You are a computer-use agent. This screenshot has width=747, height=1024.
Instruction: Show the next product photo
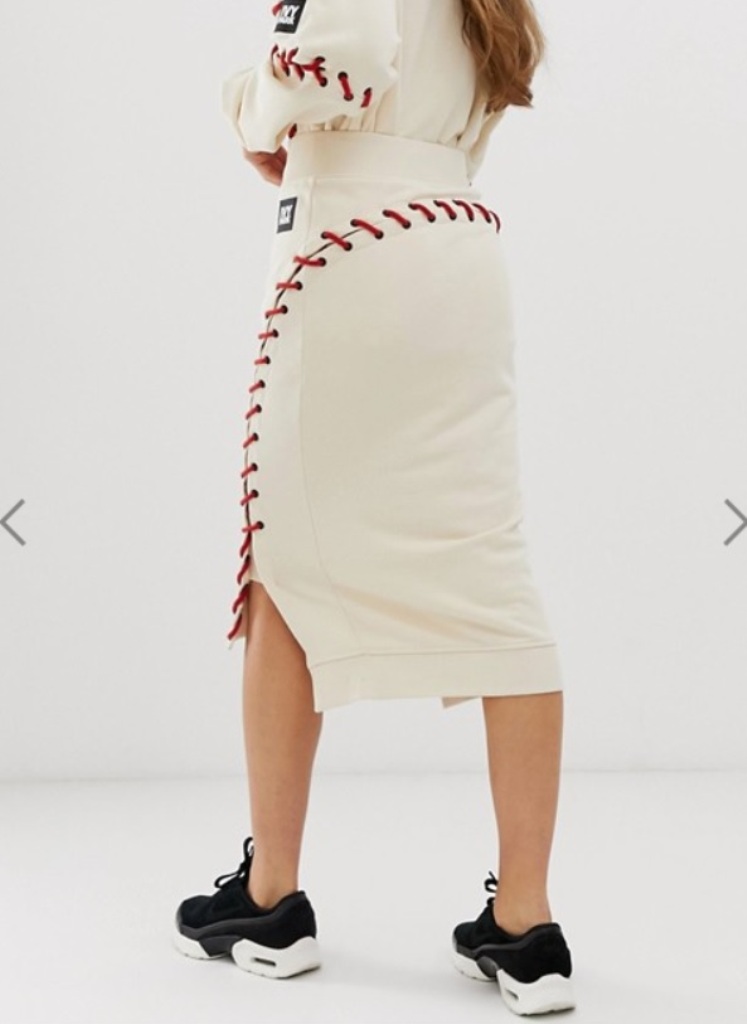pos(734,522)
